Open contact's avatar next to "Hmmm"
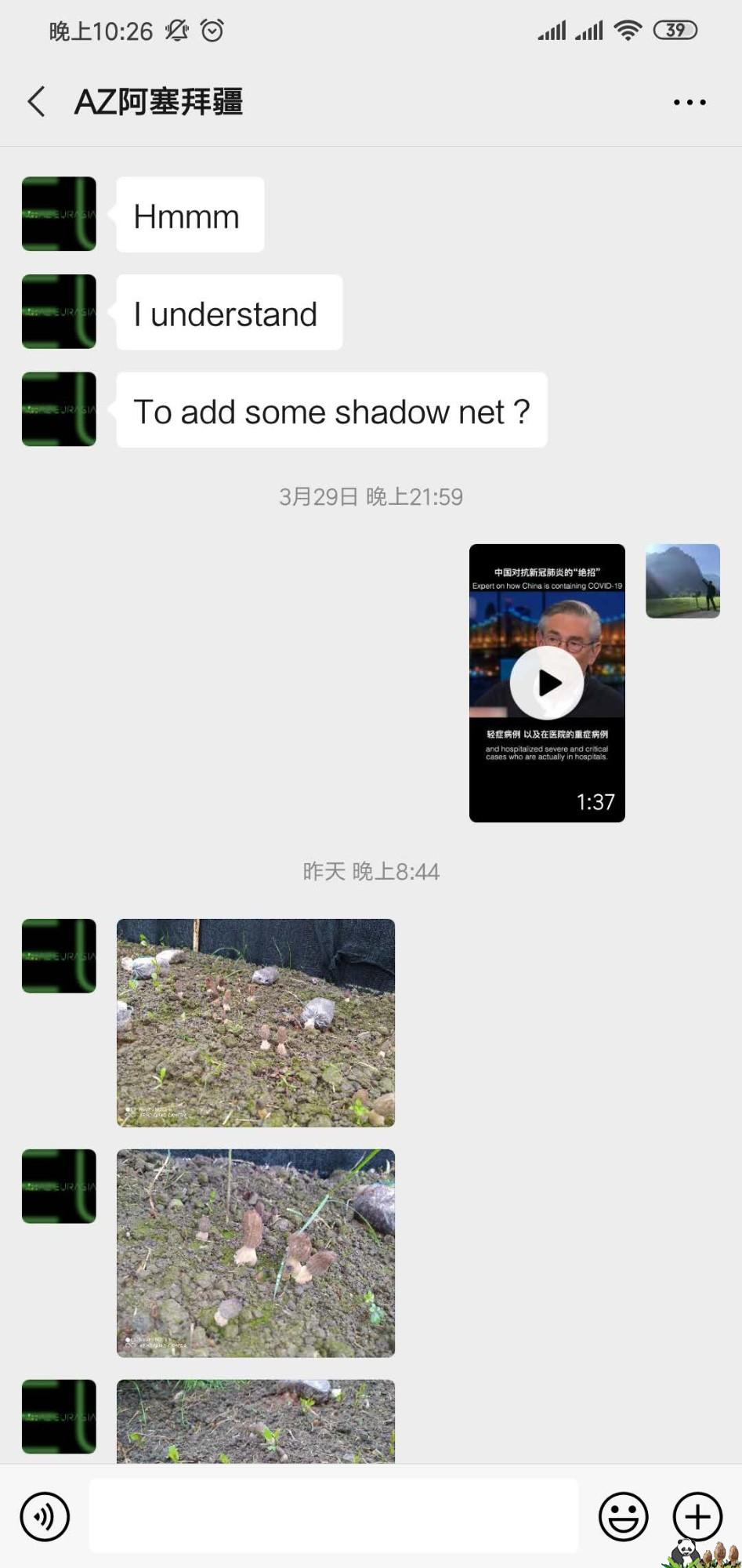The height and width of the screenshot is (1568, 742). point(59,214)
